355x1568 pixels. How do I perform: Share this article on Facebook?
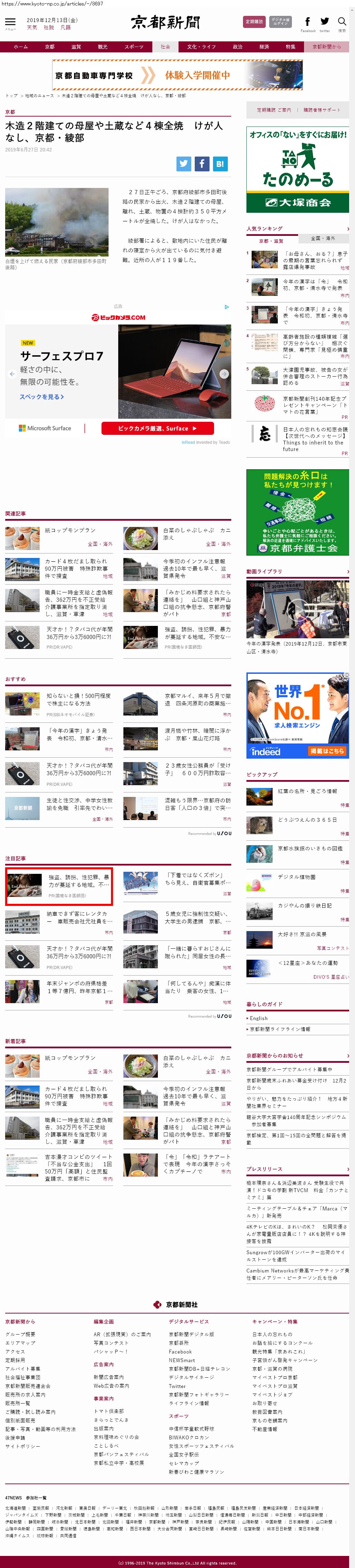tap(202, 163)
